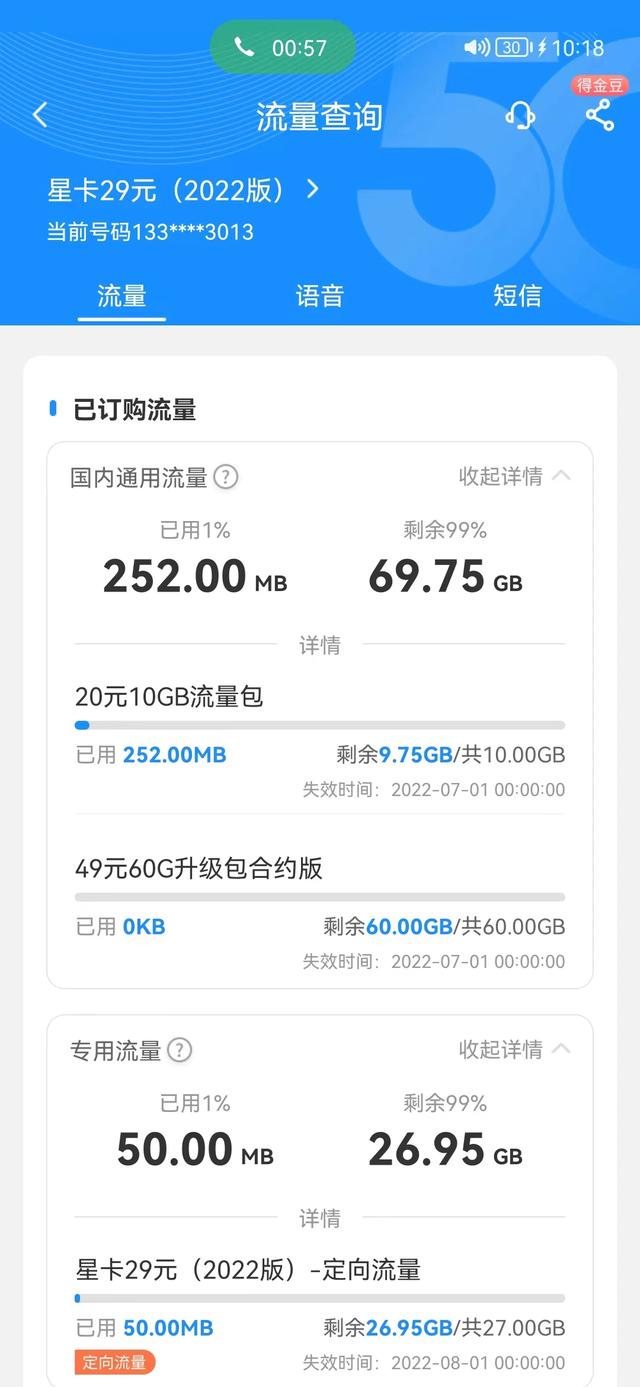The height and width of the screenshot is (1387, 640).
Task: Open customer service headset icon
Action: tap(520, 116)
